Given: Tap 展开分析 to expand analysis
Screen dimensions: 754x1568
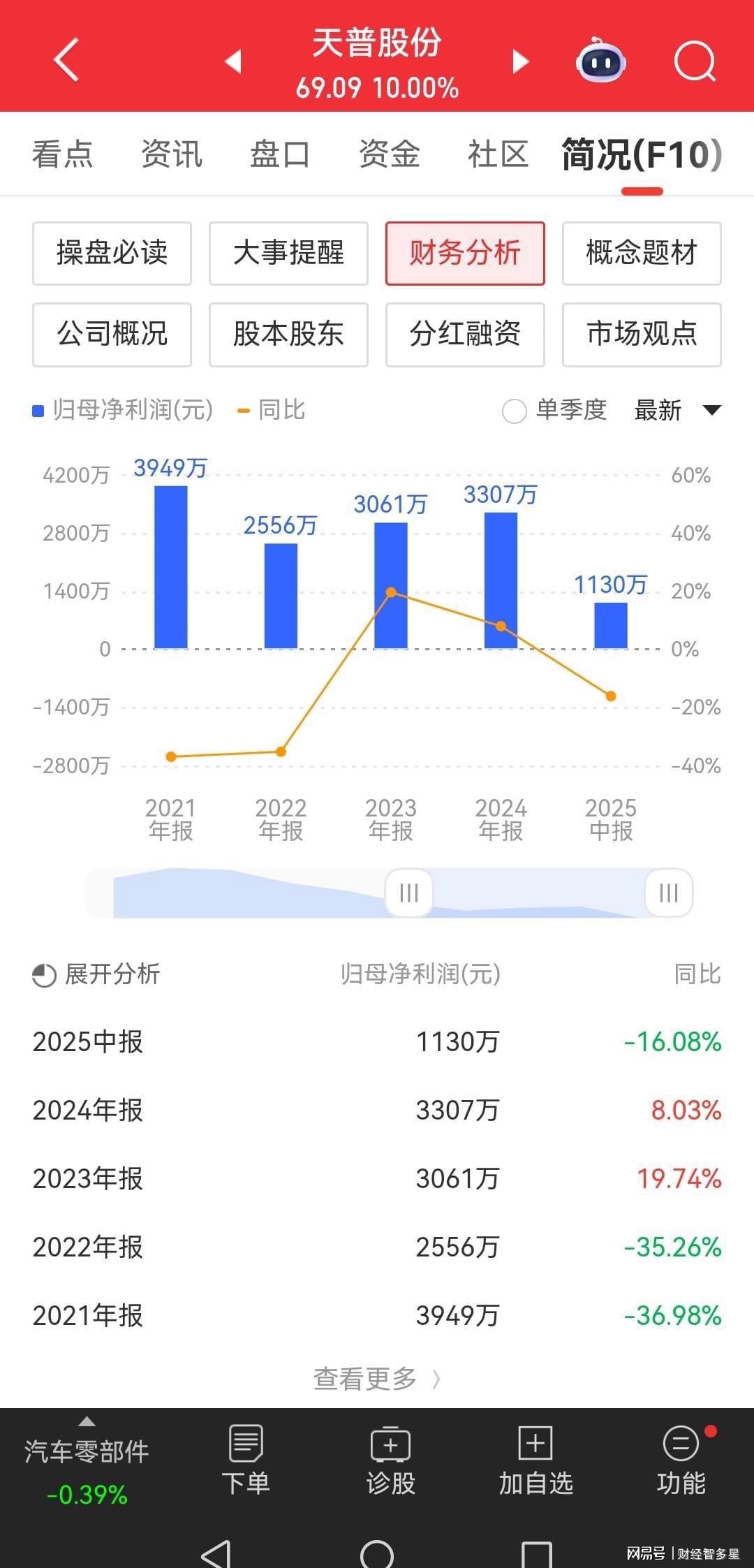Looking at the screenshot, I should tap(96, 974).
